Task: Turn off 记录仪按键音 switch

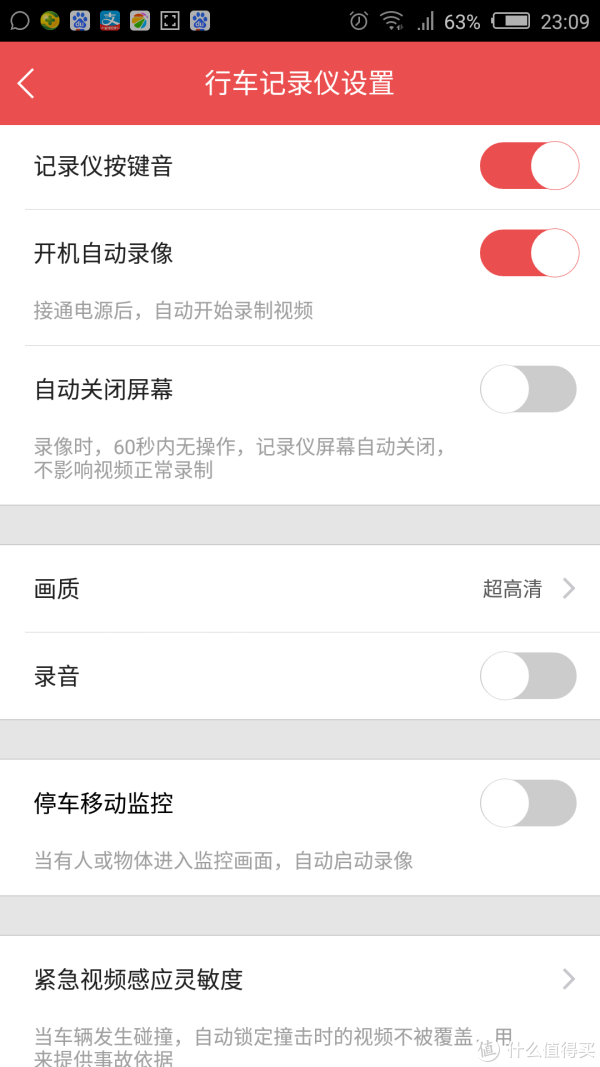Action: [x=529, y=165]
